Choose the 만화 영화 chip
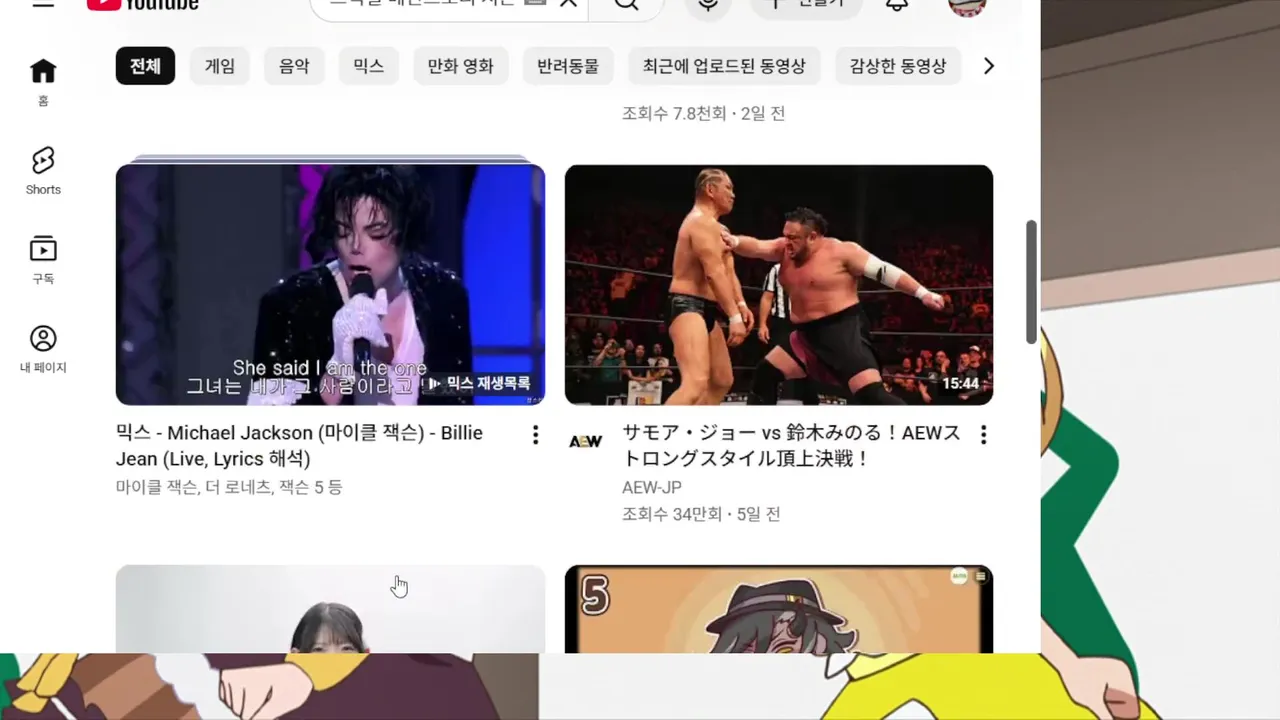 coord(460,66)
